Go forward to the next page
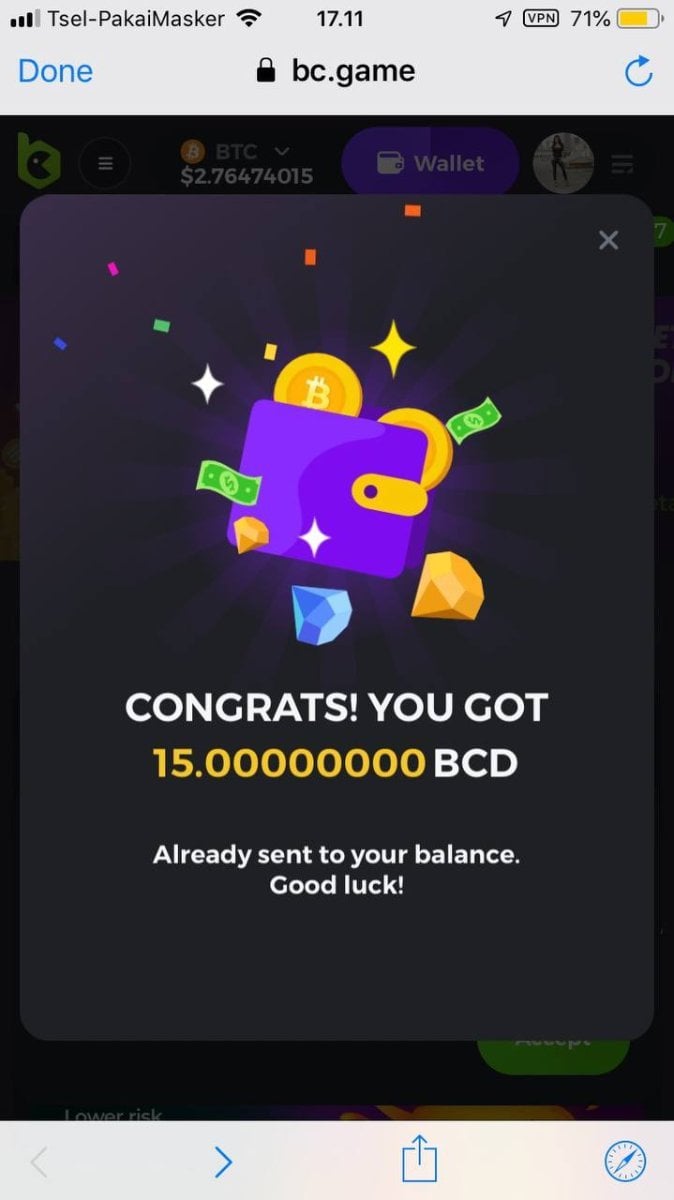The height and width of the screenshot is (1200, 674). [223, 1161]
